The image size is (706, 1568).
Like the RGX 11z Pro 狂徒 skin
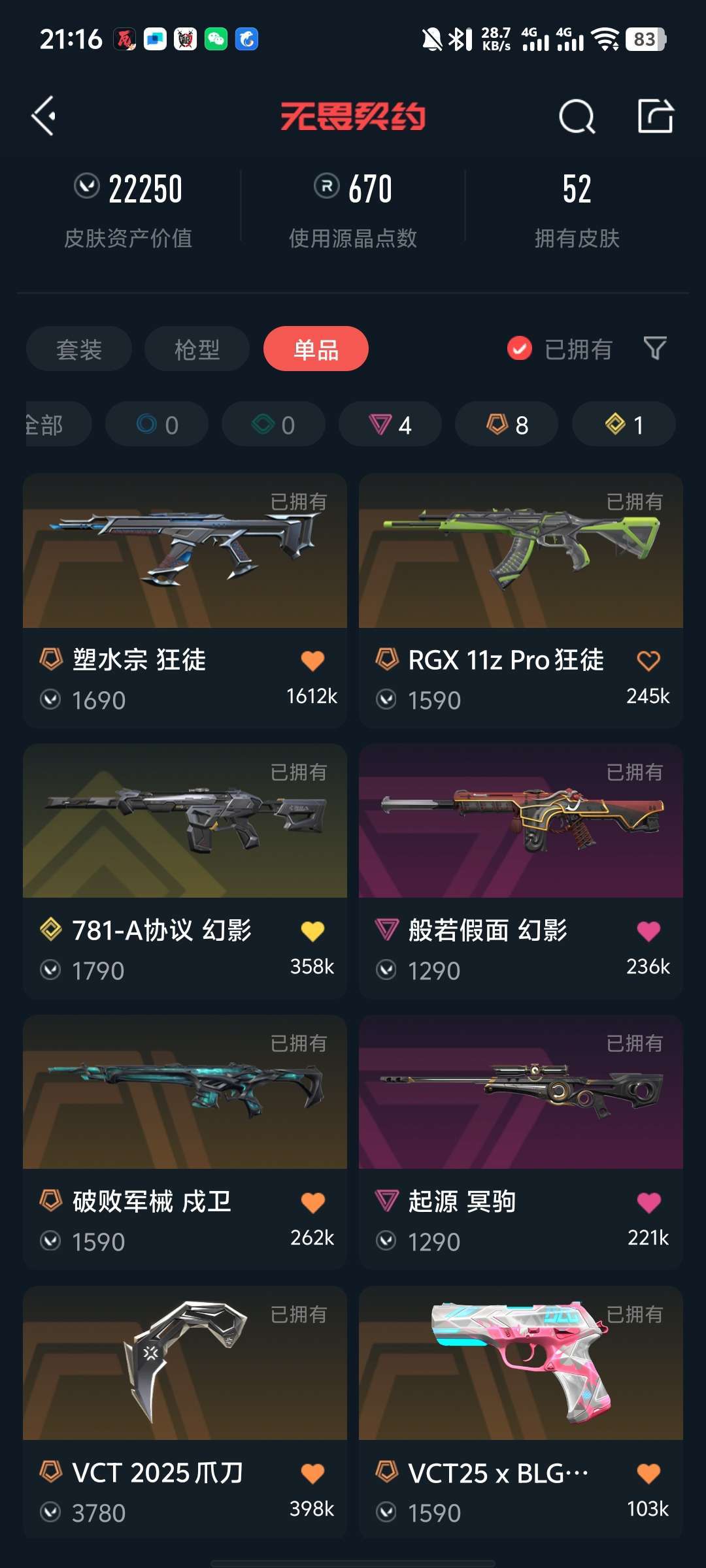pyautogui.click(x=648, y=661)
